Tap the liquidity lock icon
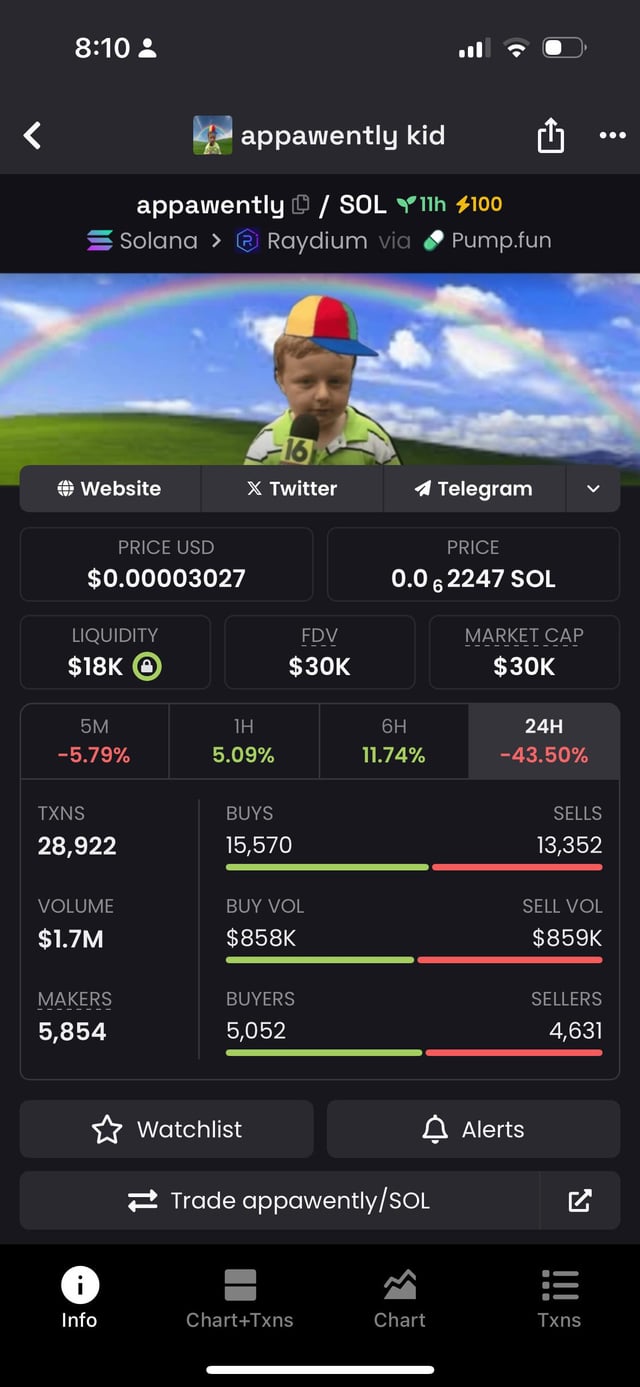 [x=147, y=667]
